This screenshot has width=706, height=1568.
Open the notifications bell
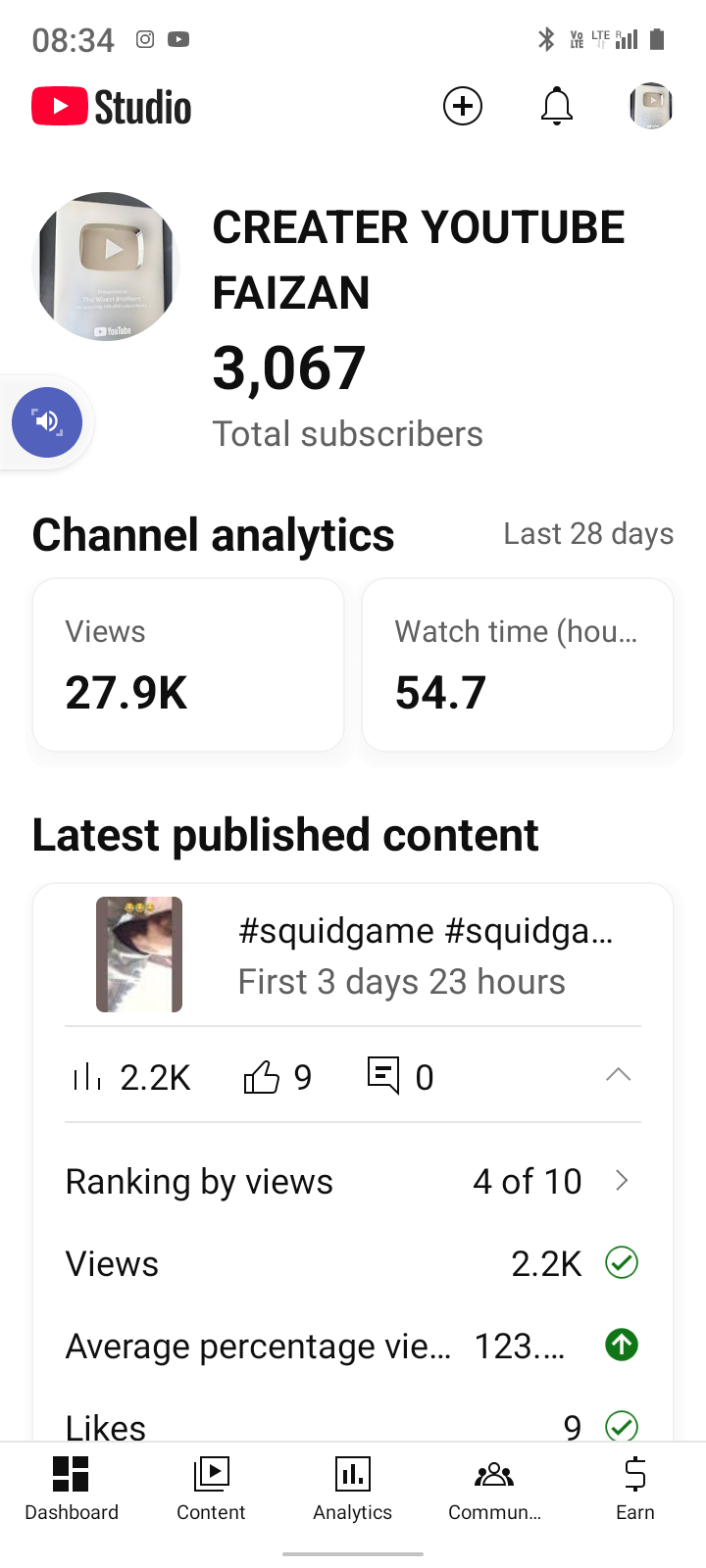click(x=557, y=106)
